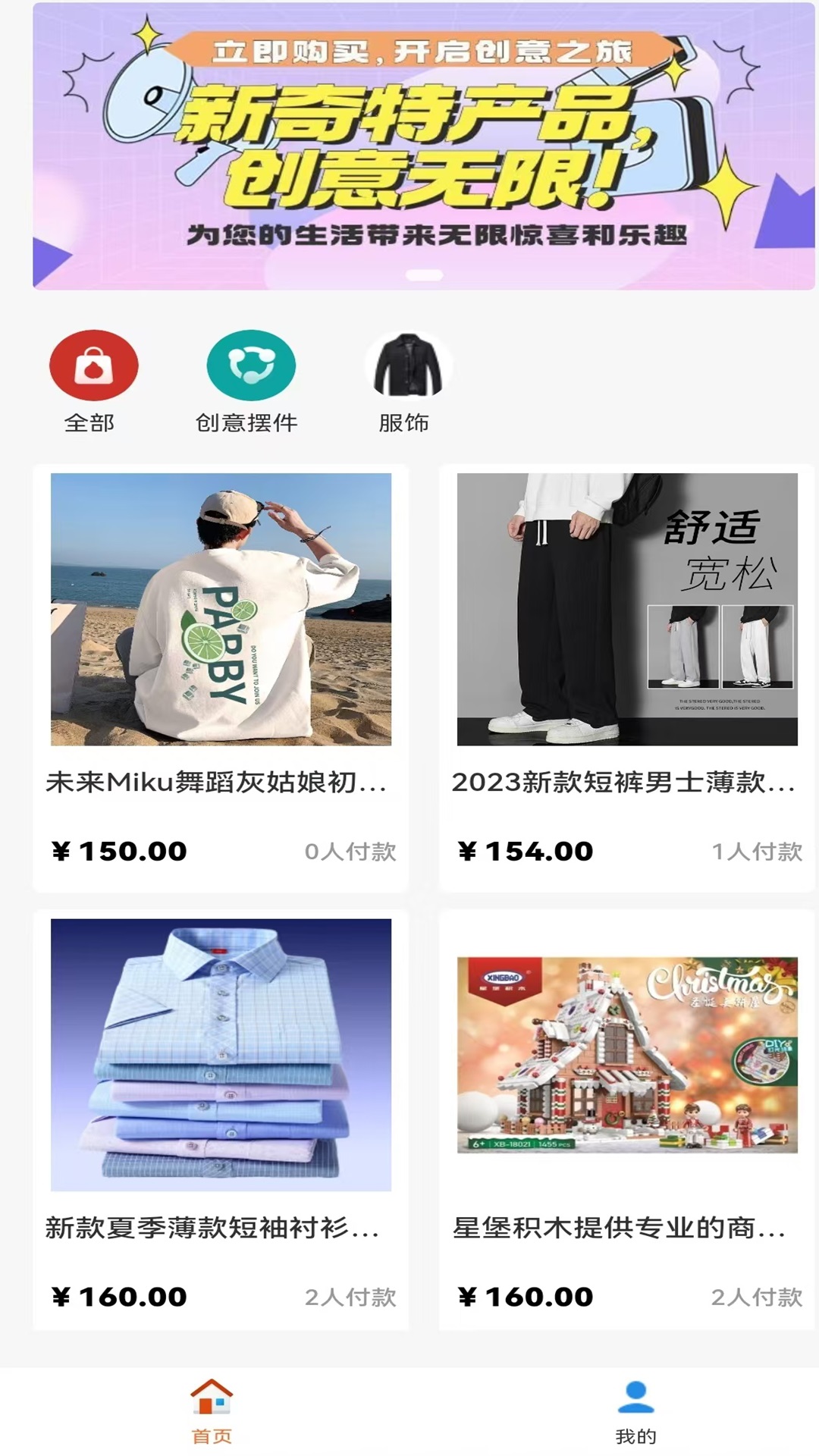Open the 新款夏季薄款短袖衬衫 product card
Viewport: 819px width, 1456px height.
(x=221, y=1120)
